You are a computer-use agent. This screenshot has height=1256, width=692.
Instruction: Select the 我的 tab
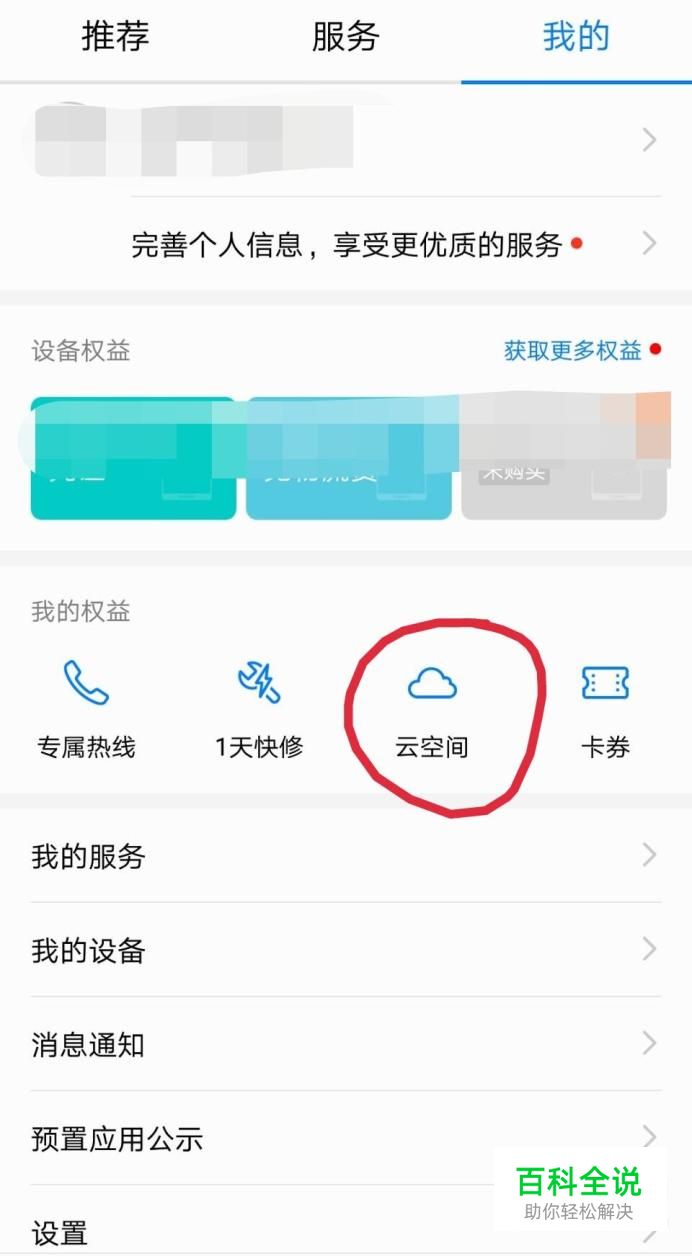[575, 37]
